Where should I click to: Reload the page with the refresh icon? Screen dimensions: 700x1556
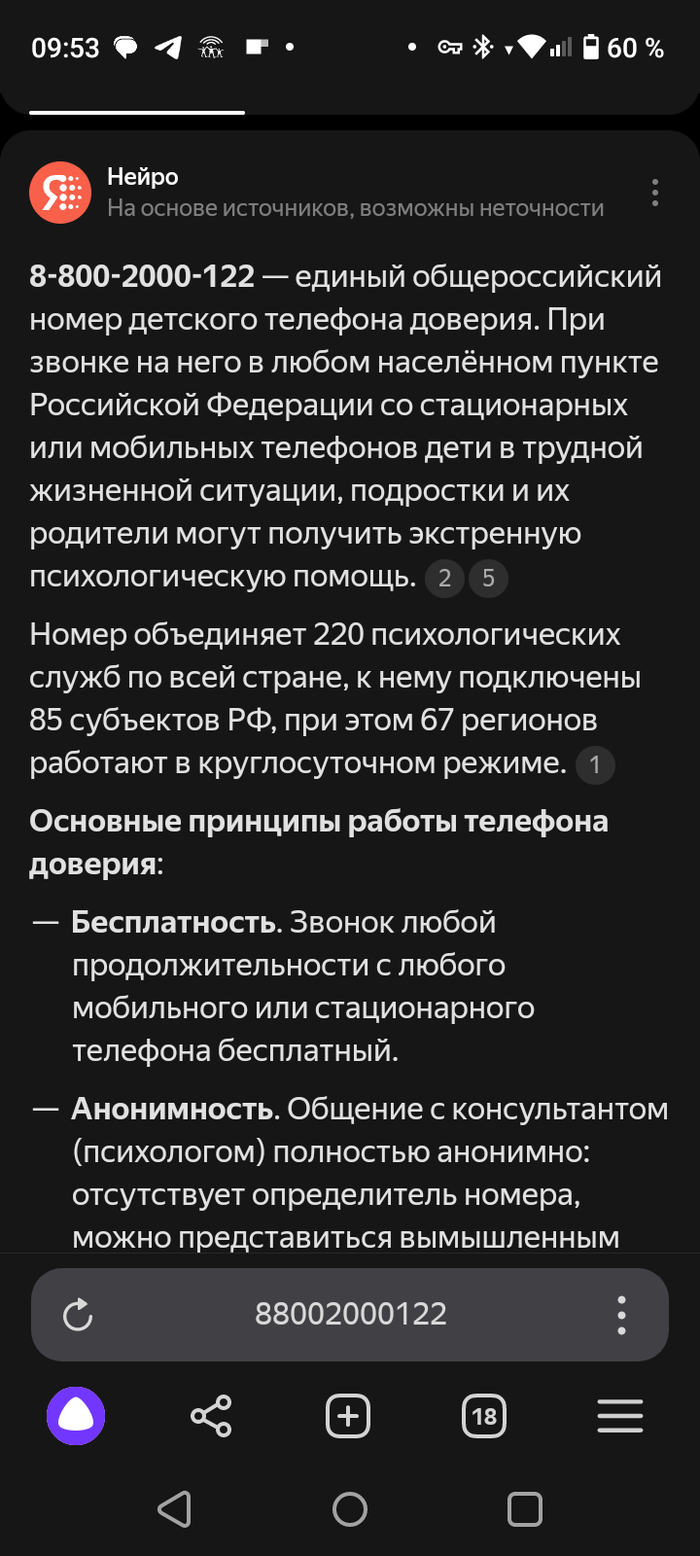[x=78, y=1315]
